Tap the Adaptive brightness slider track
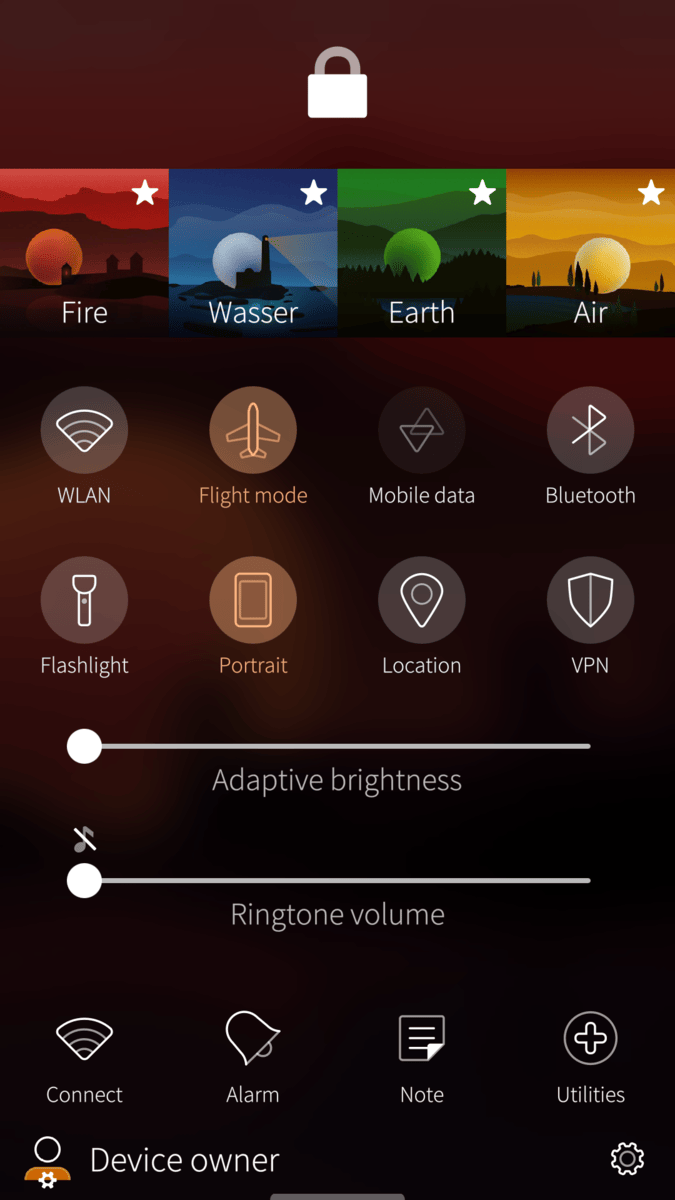 coord(337,746)
